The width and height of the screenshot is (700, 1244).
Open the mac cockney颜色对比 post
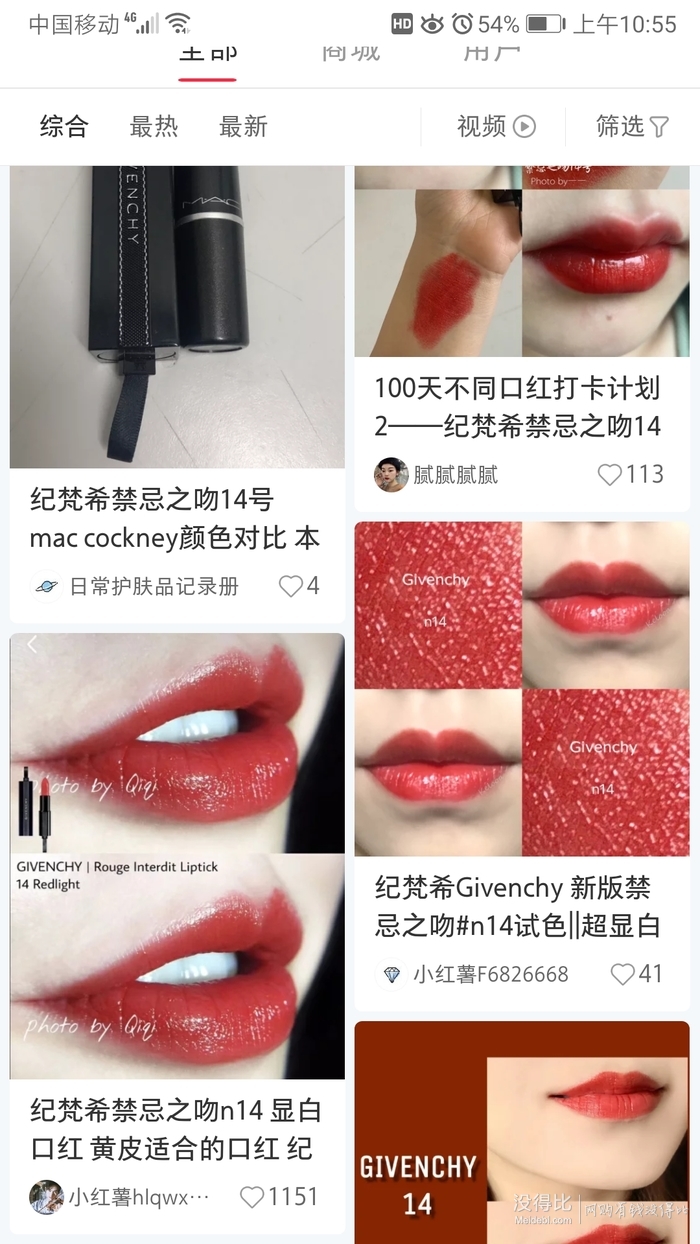[x=176, y=518]
